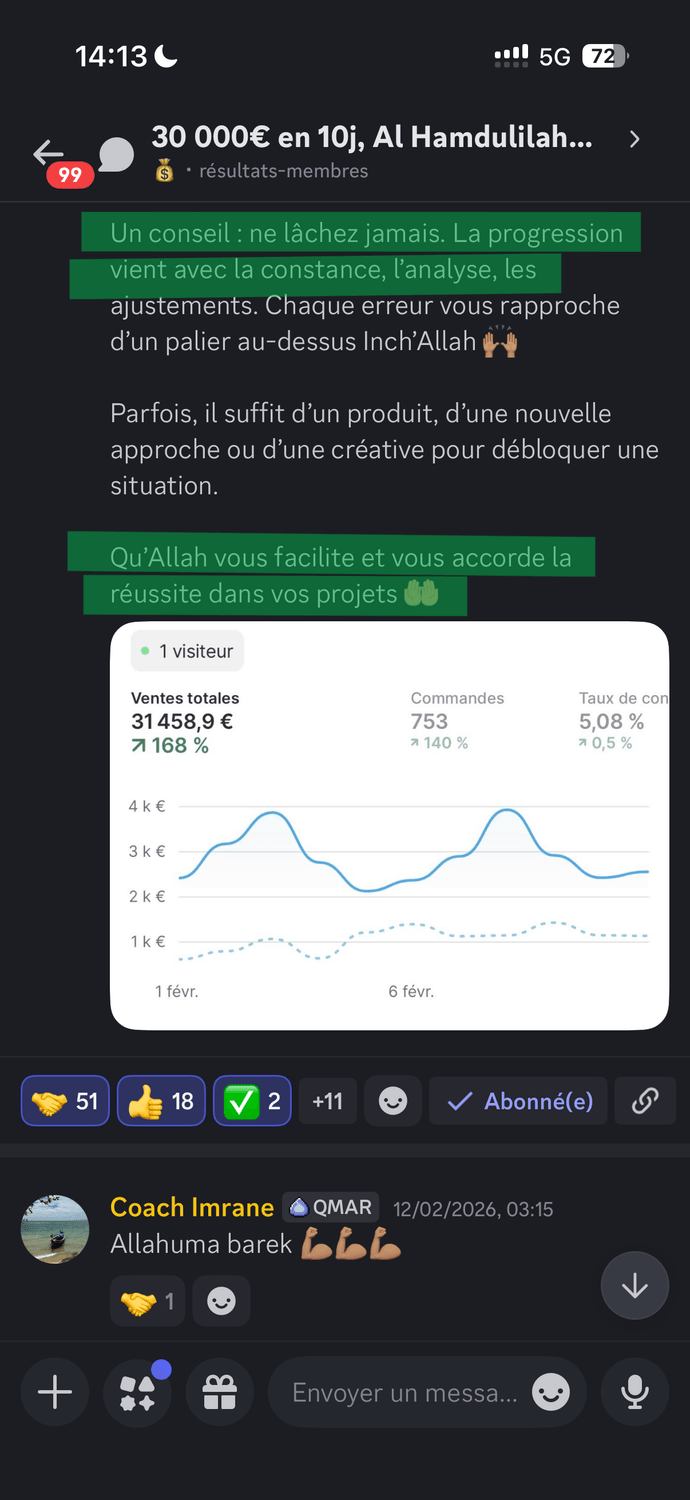The width and height of the screenshot is (690, 1500).
Task: Open the emoji picker in message bar
Action: pos(551,1392)
